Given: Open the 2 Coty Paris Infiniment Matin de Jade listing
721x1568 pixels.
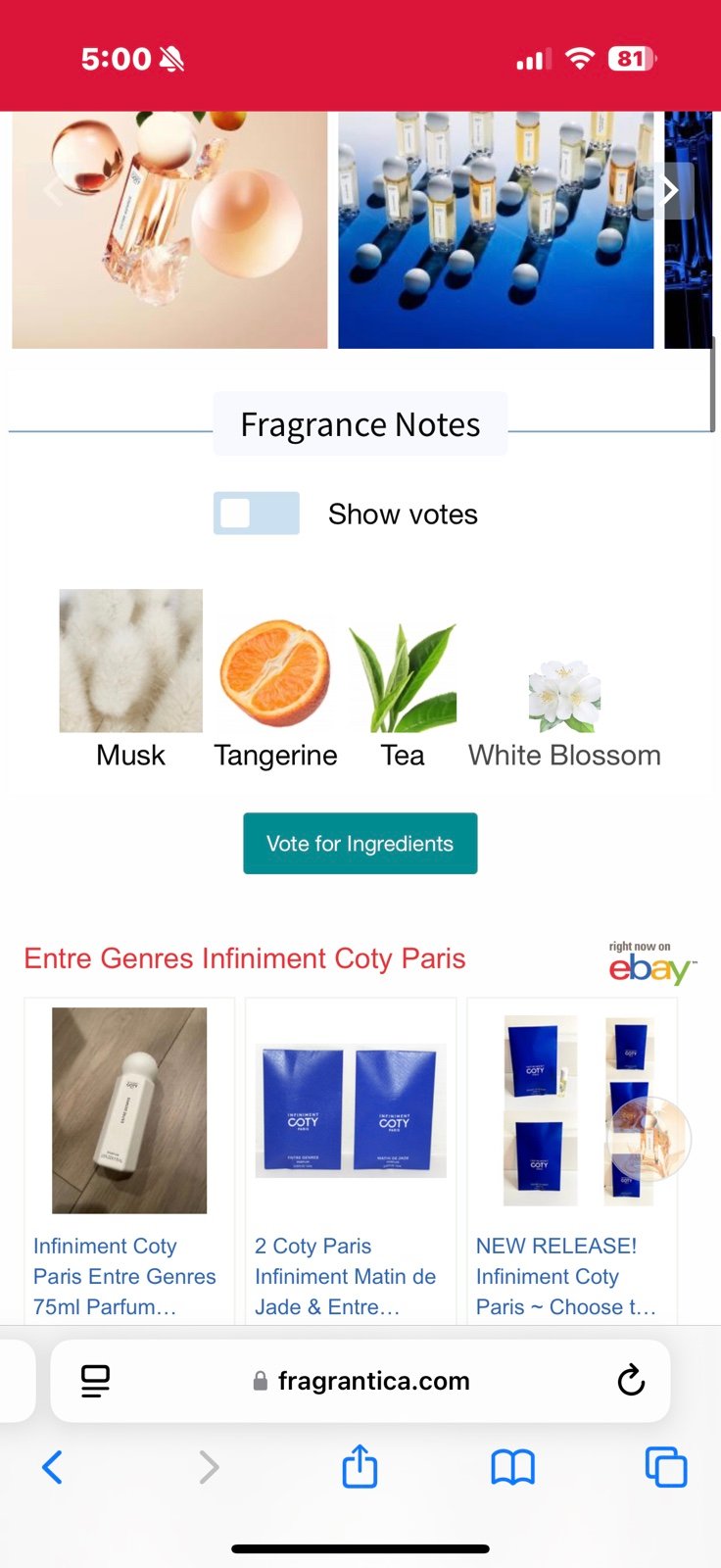Looking at the screenshot, I should coord(351,1161).
